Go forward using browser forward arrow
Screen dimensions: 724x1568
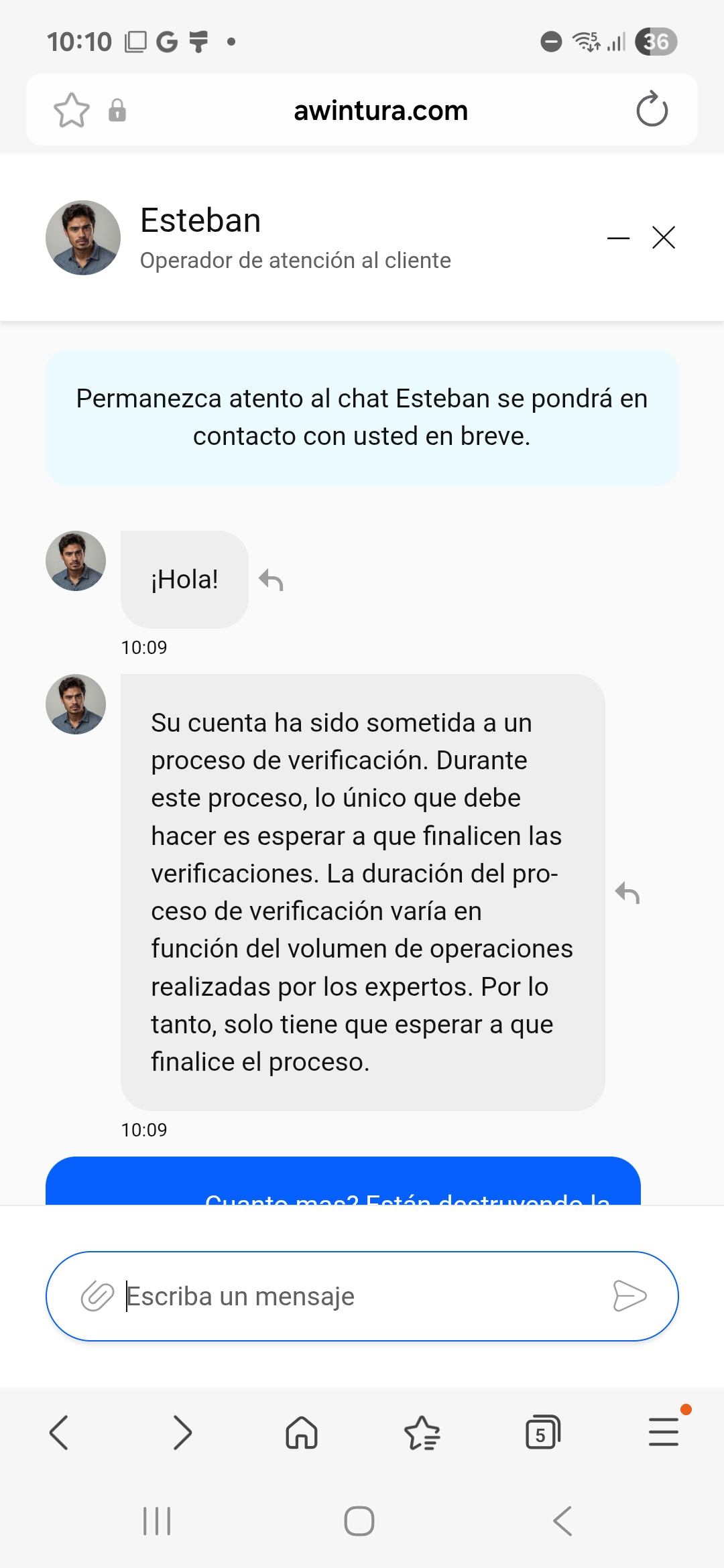click(x=180, y=1431)
